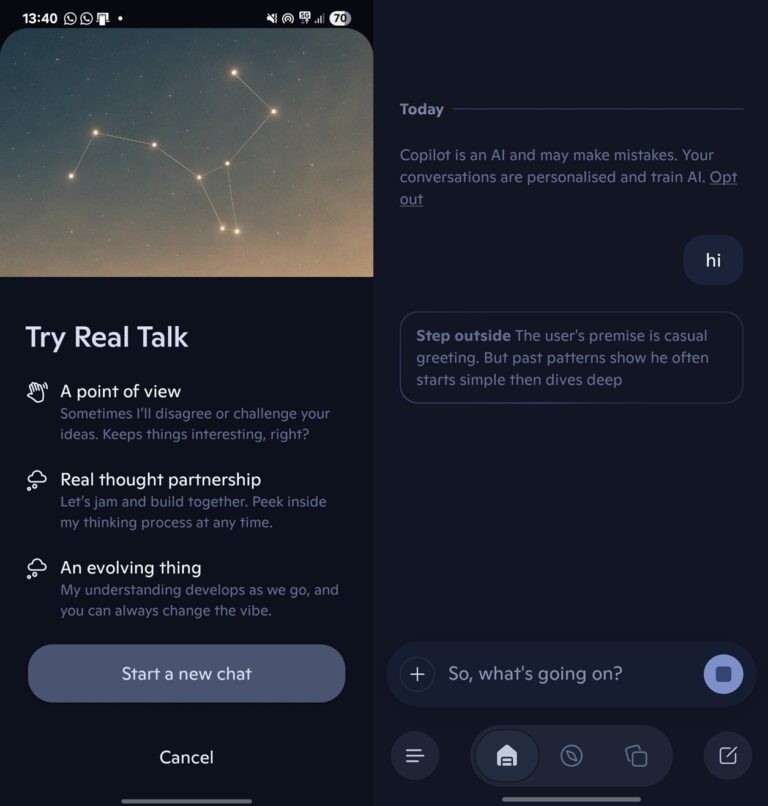Screen dimensions: 768x806
Task: Open the stacked pages tab
Action: pos(636,756)
